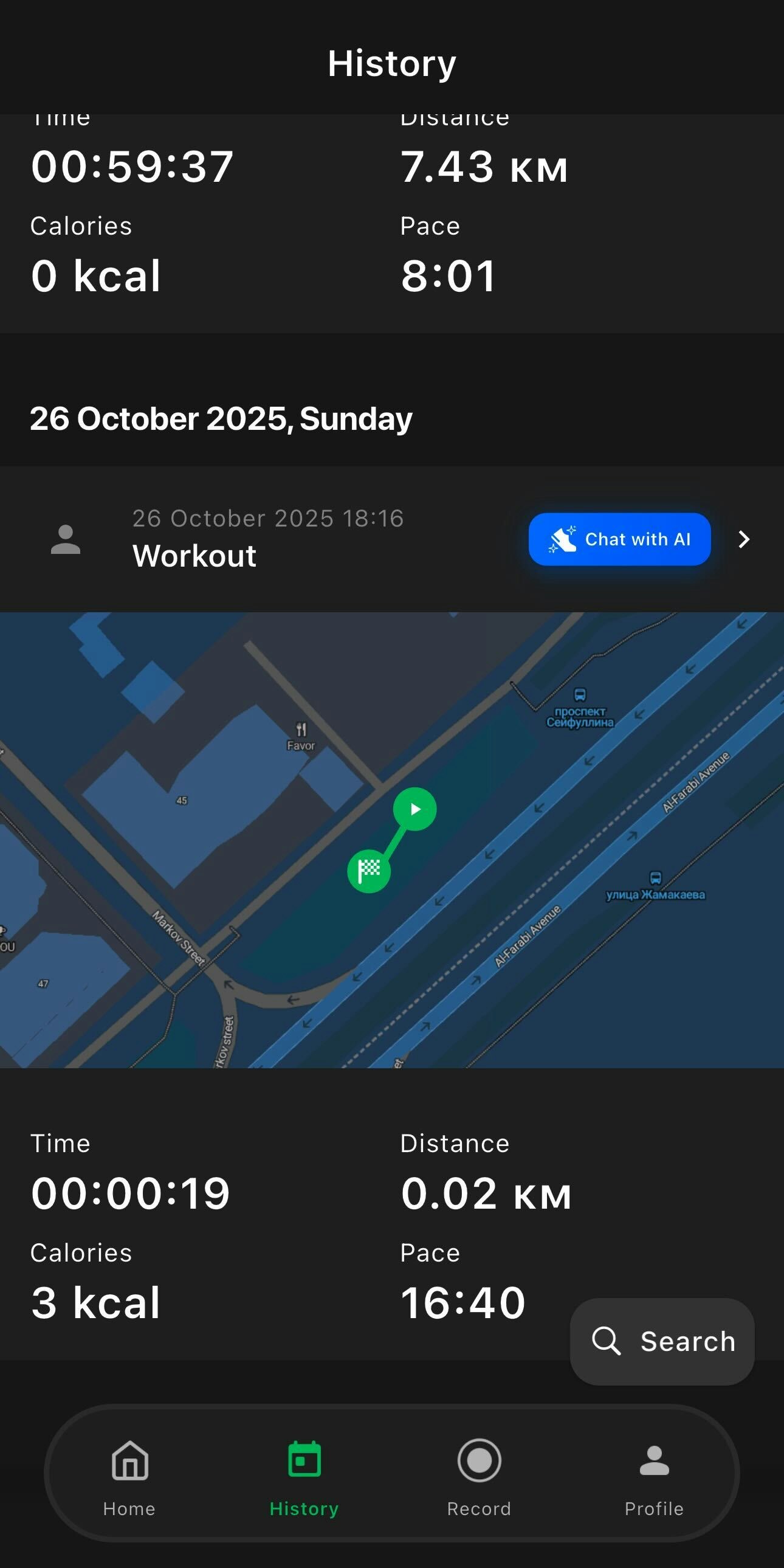Select the green start marker on the map
This screenshot has width=784, height=1568.
pyautogui.click(x=414, y=809)
